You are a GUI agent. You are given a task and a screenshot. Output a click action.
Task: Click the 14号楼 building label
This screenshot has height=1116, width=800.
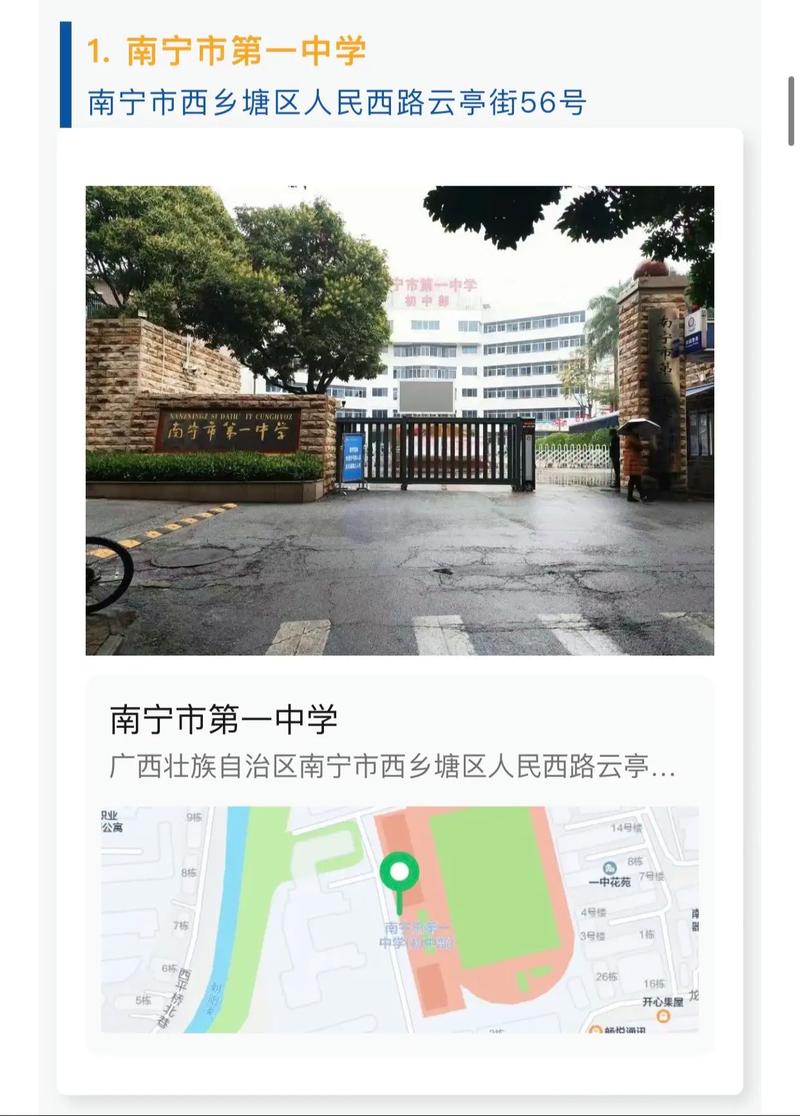click(x=624, y=826)
